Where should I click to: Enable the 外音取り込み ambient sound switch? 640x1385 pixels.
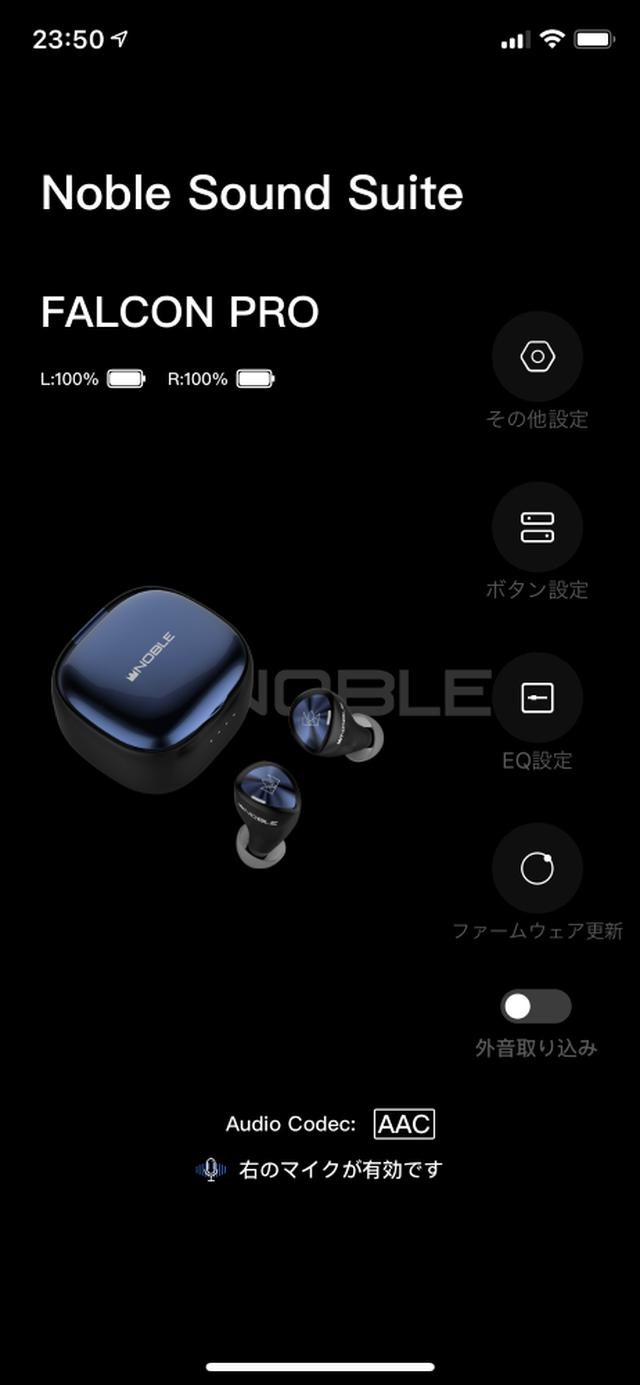[536, 1007]
